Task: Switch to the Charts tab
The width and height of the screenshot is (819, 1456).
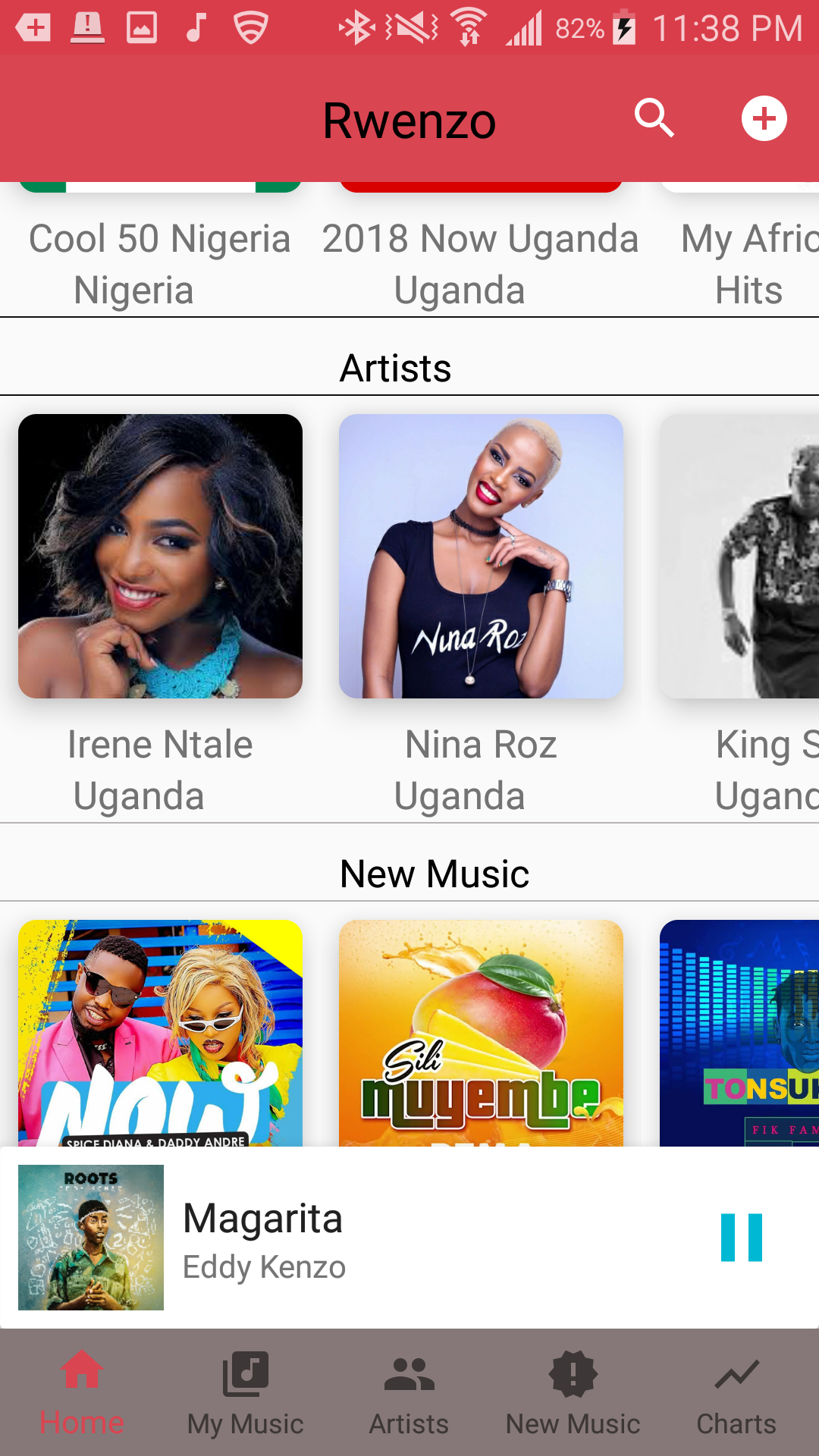Action: tap(736, 1394)
